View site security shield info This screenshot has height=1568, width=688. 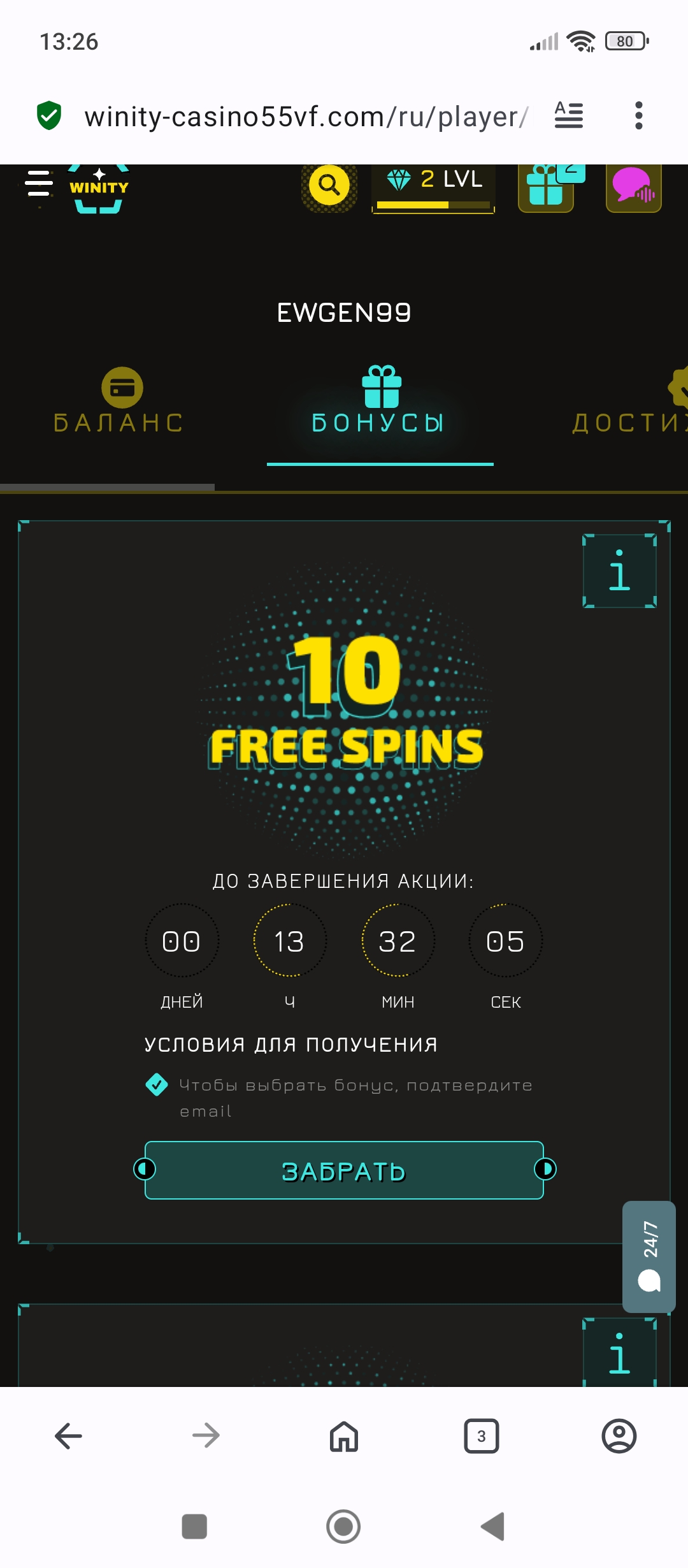pyautogui.click(x=49, y=115)
